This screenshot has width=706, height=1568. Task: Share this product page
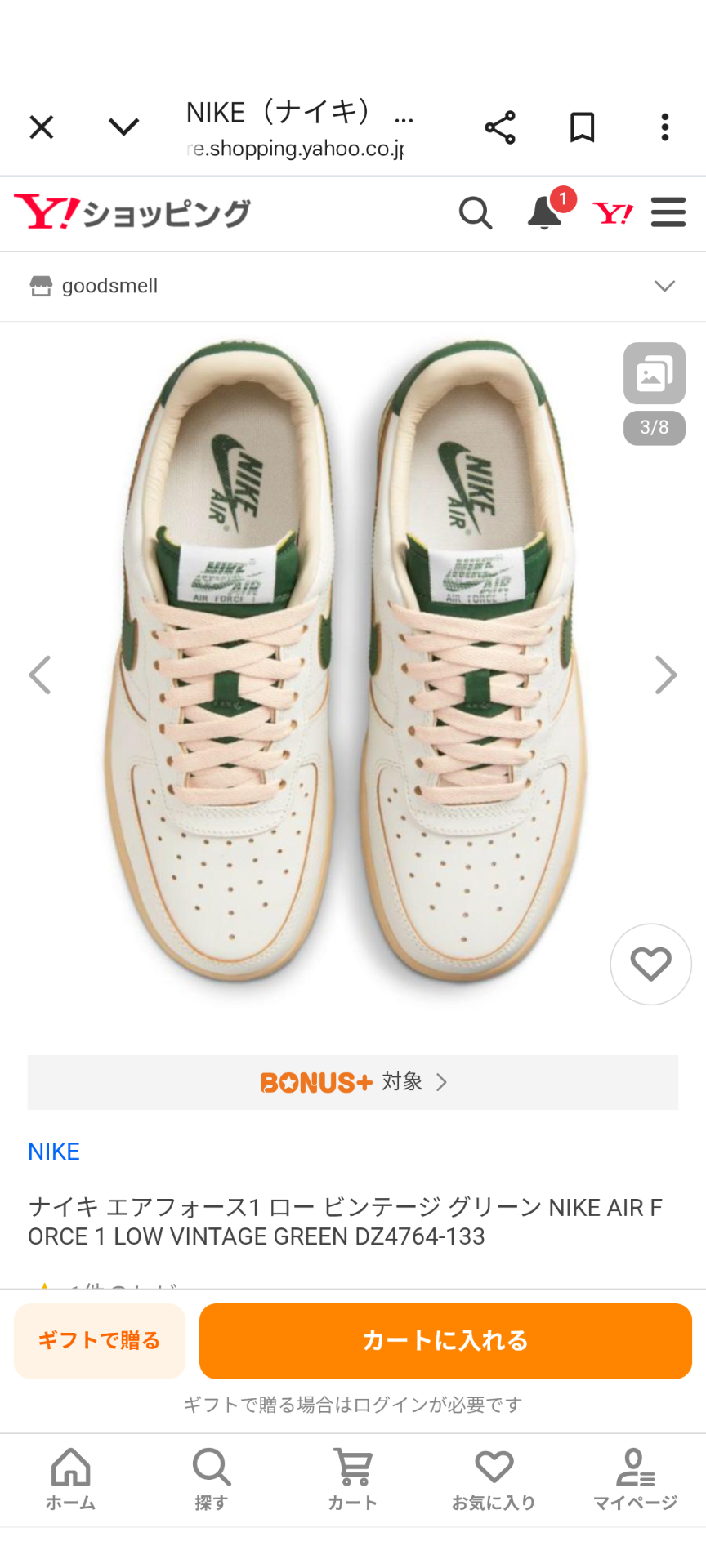click(499, 127)
